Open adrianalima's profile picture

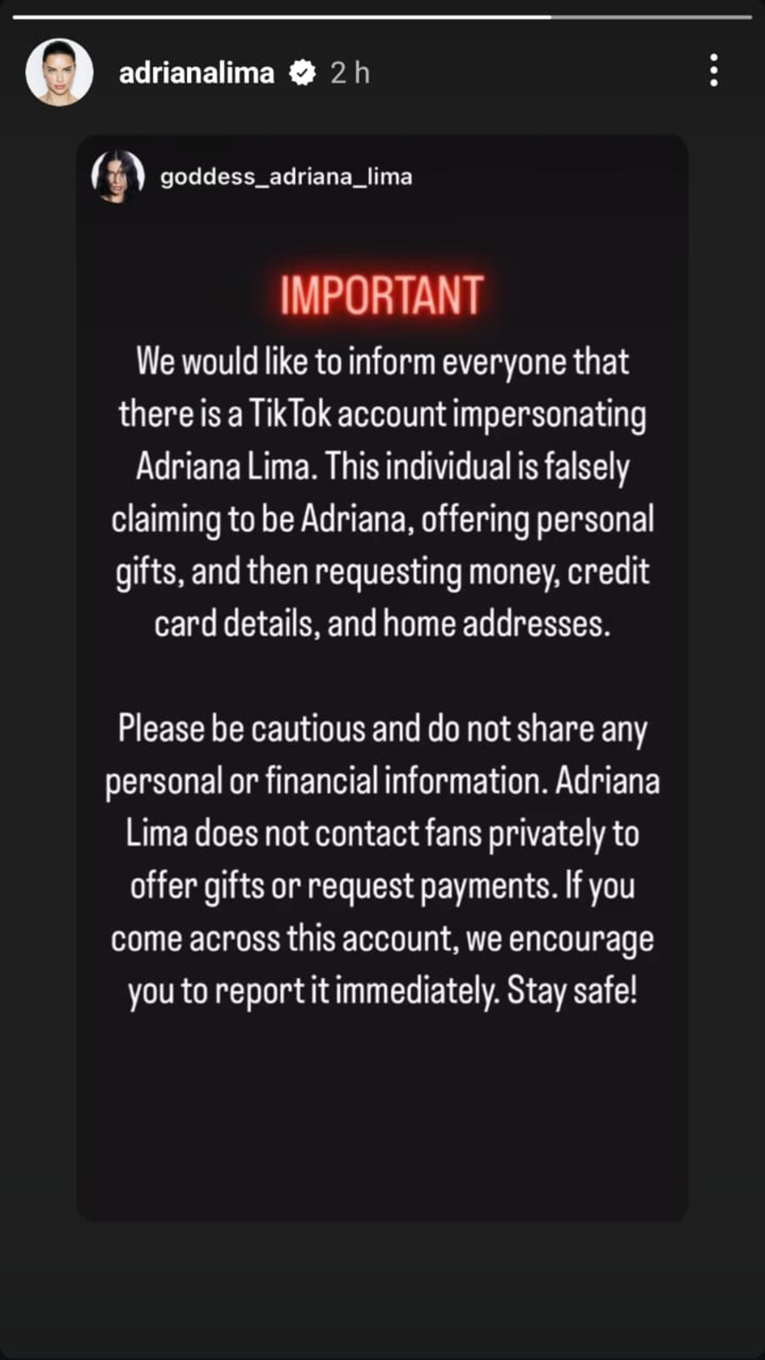(x=59, y=72)
